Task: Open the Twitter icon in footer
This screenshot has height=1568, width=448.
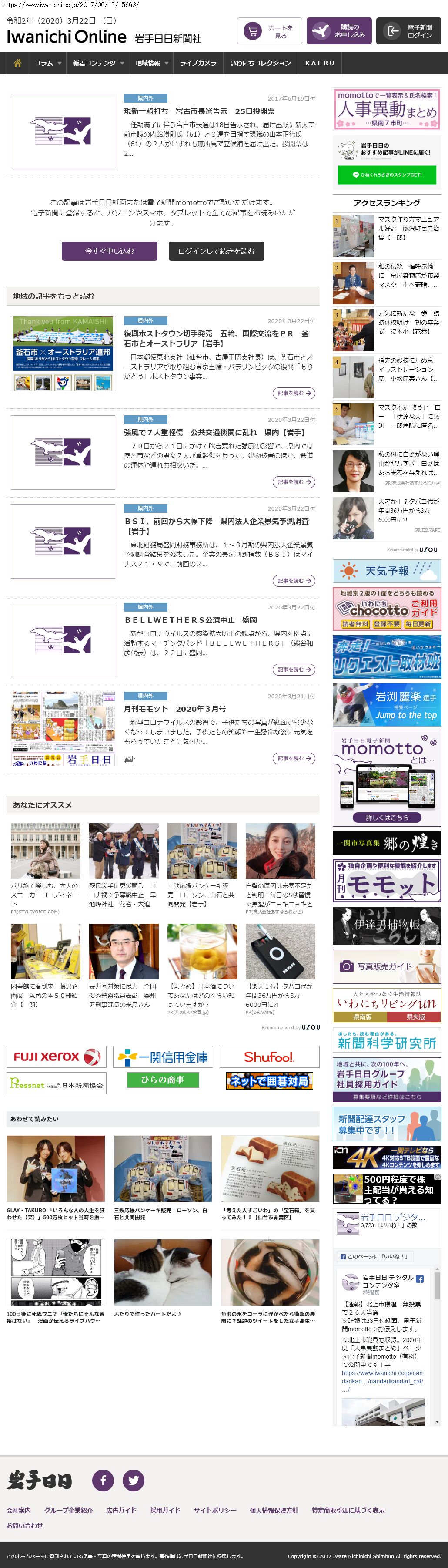Action: (x=134, y=1481)
